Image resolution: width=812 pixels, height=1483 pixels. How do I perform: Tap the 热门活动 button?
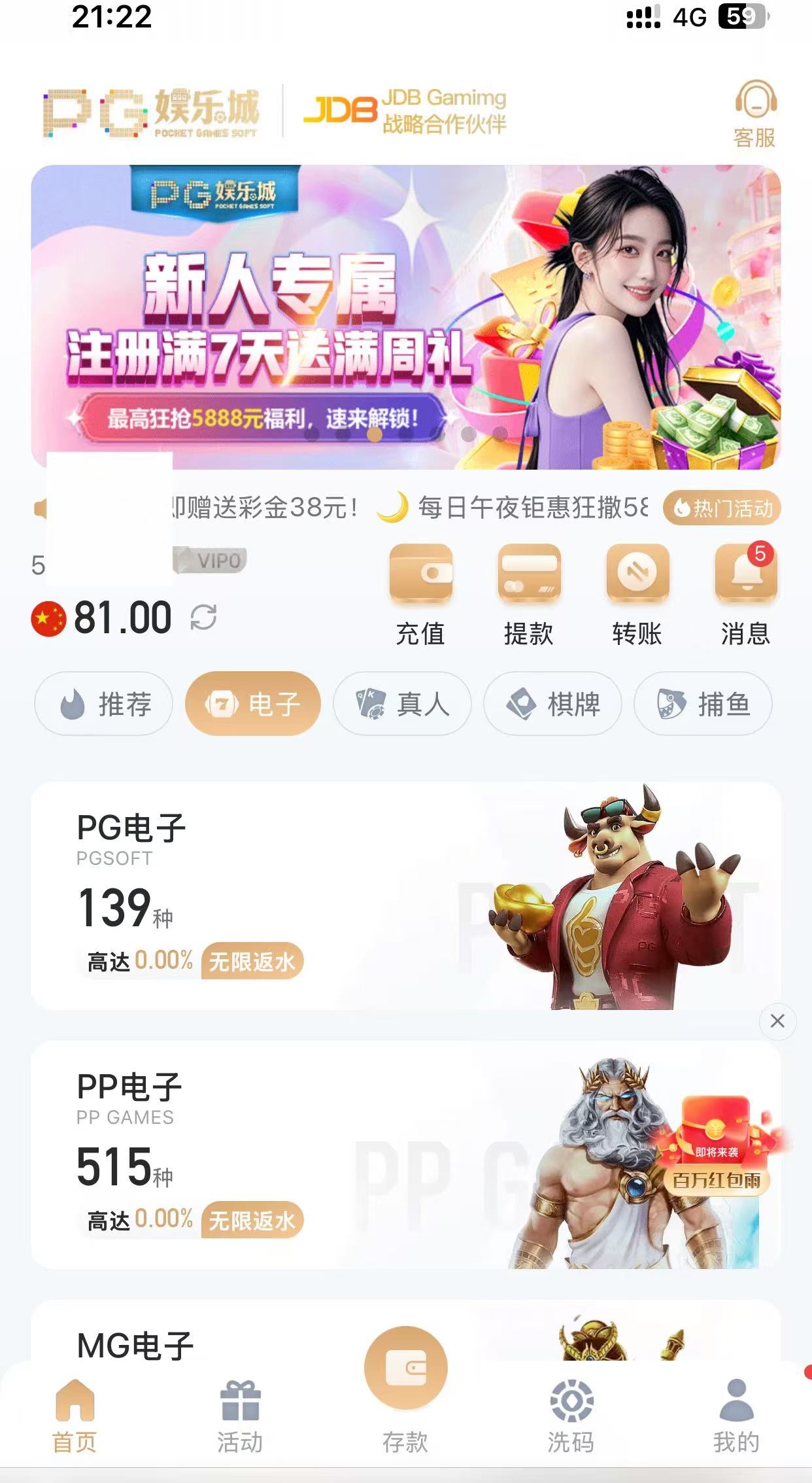click(x=722, y=508)
